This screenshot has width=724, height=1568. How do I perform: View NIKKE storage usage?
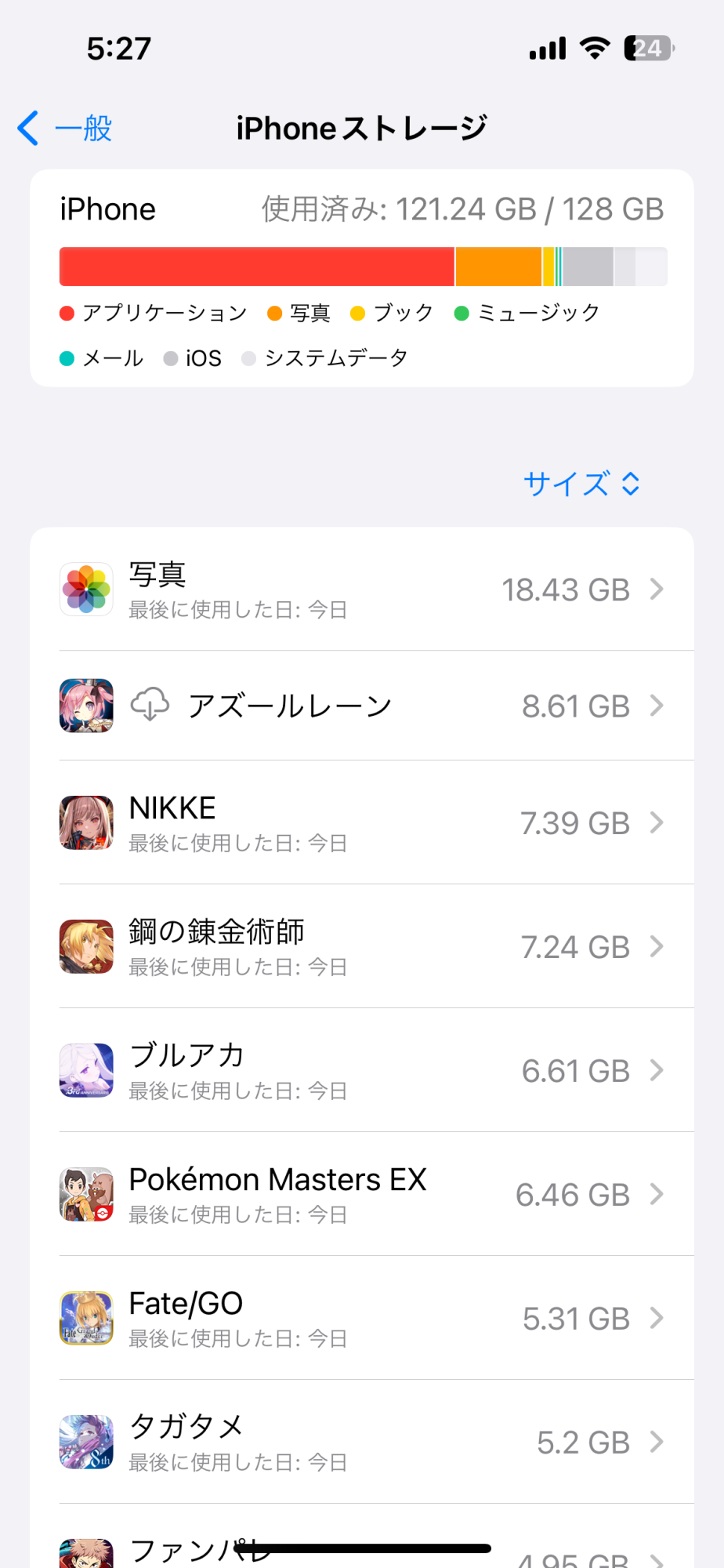coord(362,823)
